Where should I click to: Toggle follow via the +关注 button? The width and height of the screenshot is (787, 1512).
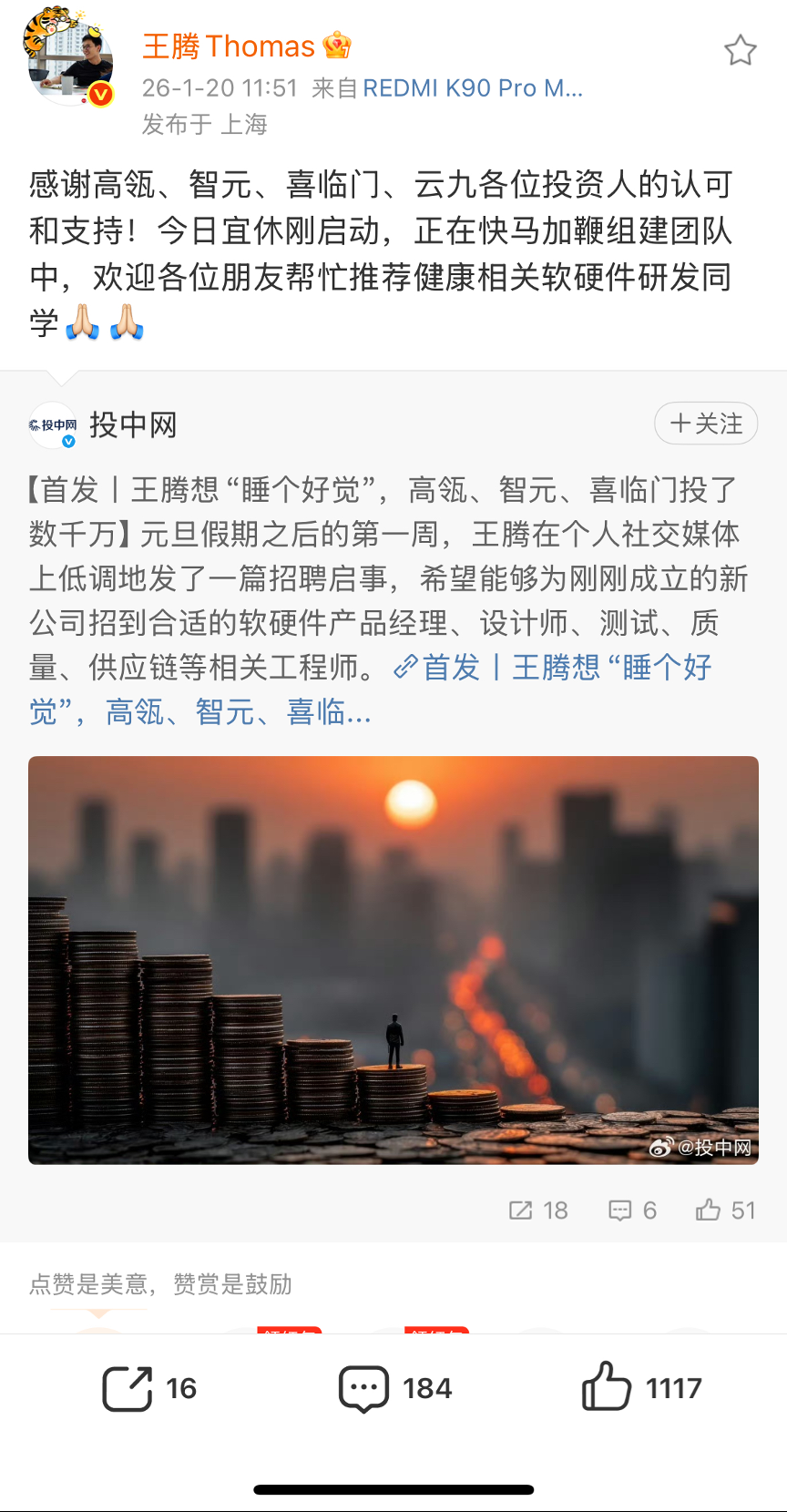[x=706, y=424]
